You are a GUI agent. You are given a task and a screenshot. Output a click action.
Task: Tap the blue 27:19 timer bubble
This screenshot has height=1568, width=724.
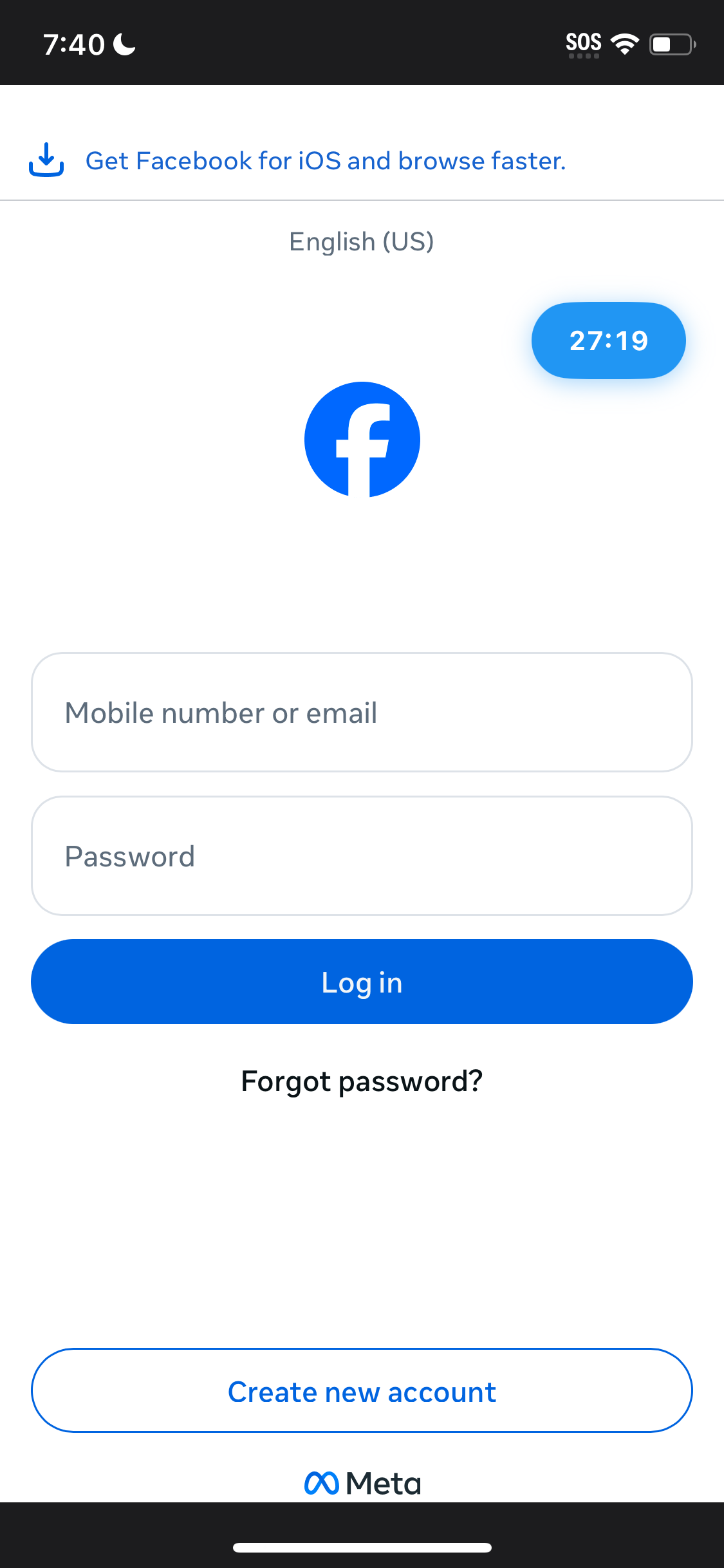608,340
